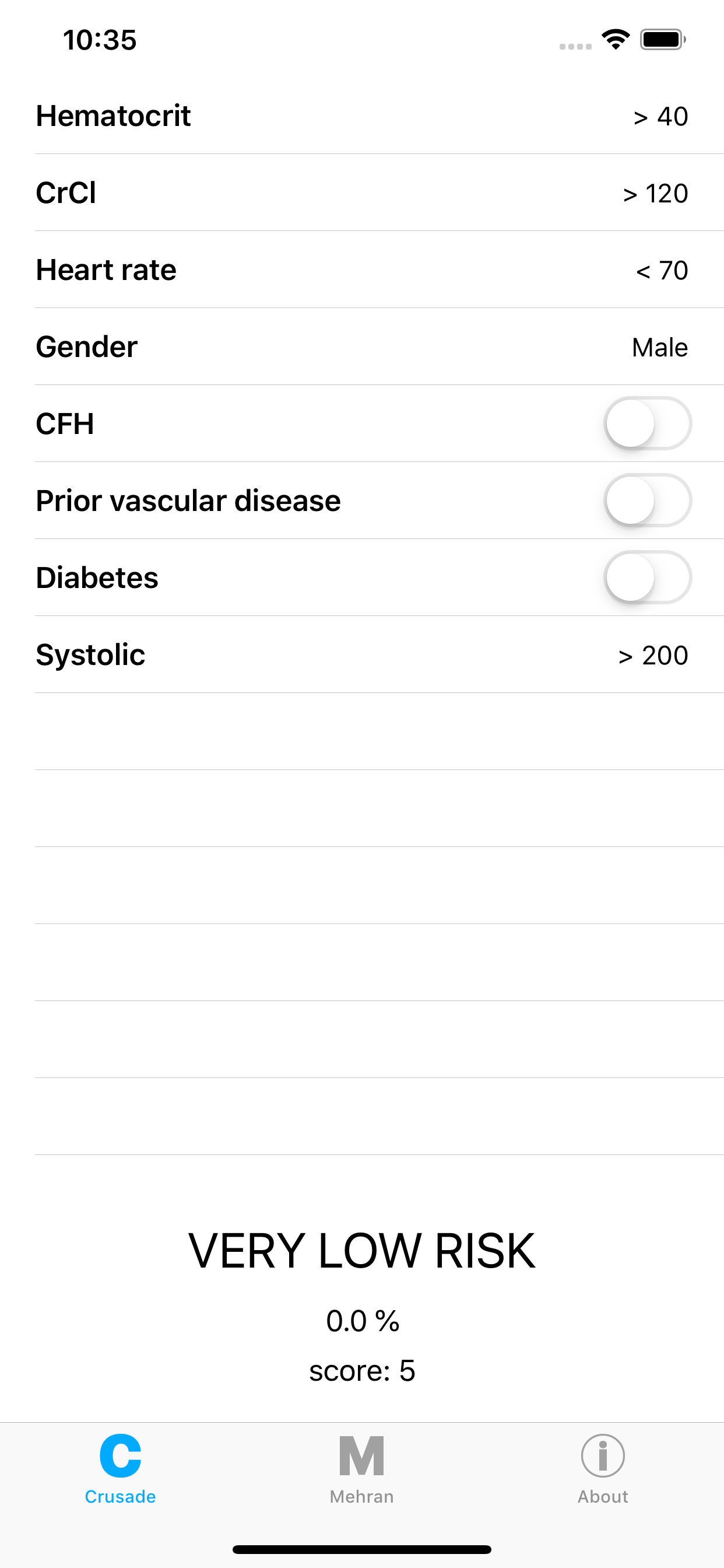Image resolution: width=724 pixels, height=1568 pixels.
Task: Open the Gender setting
Action: 362,346
